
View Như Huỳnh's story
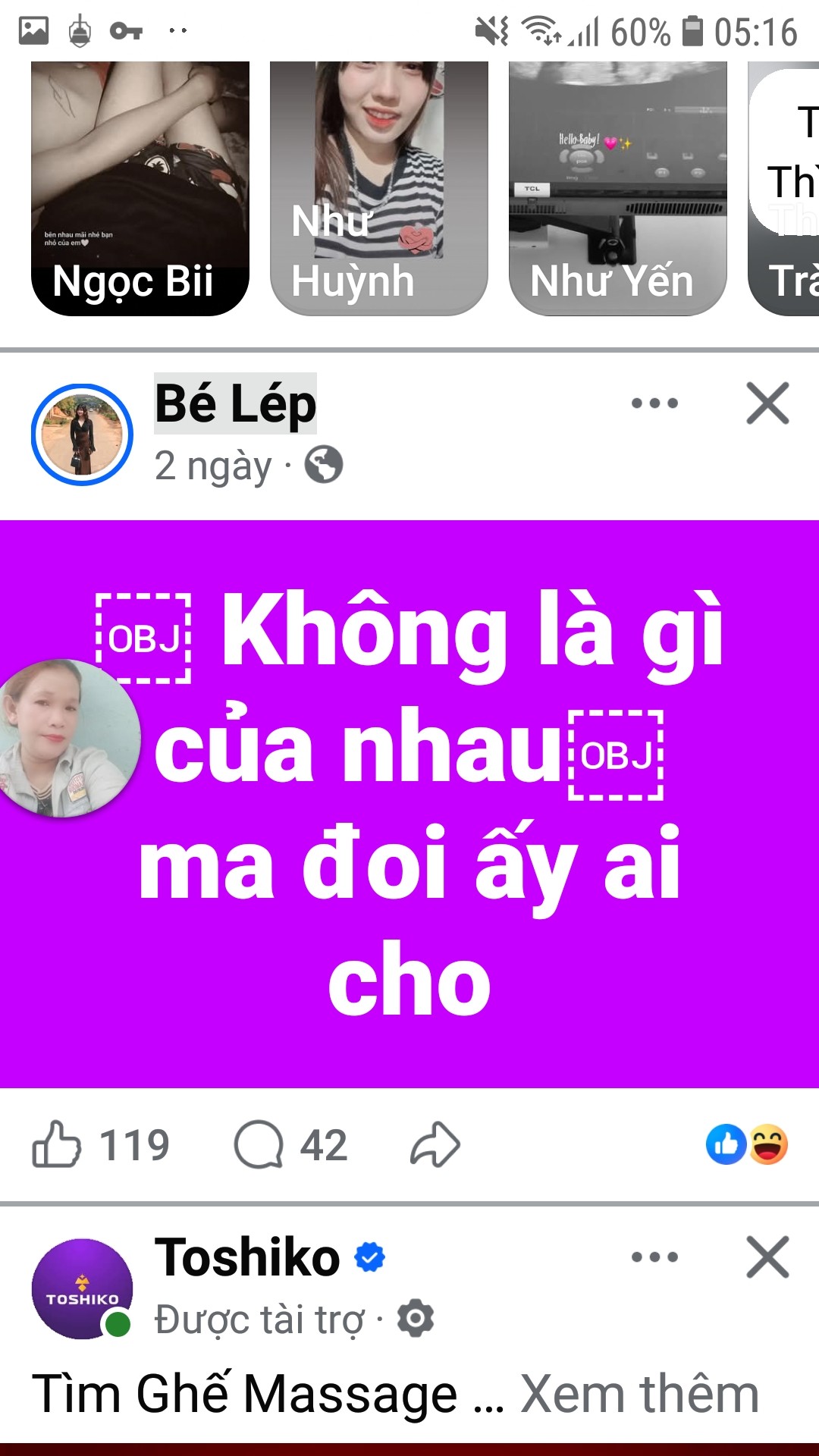tap(378, 188)
